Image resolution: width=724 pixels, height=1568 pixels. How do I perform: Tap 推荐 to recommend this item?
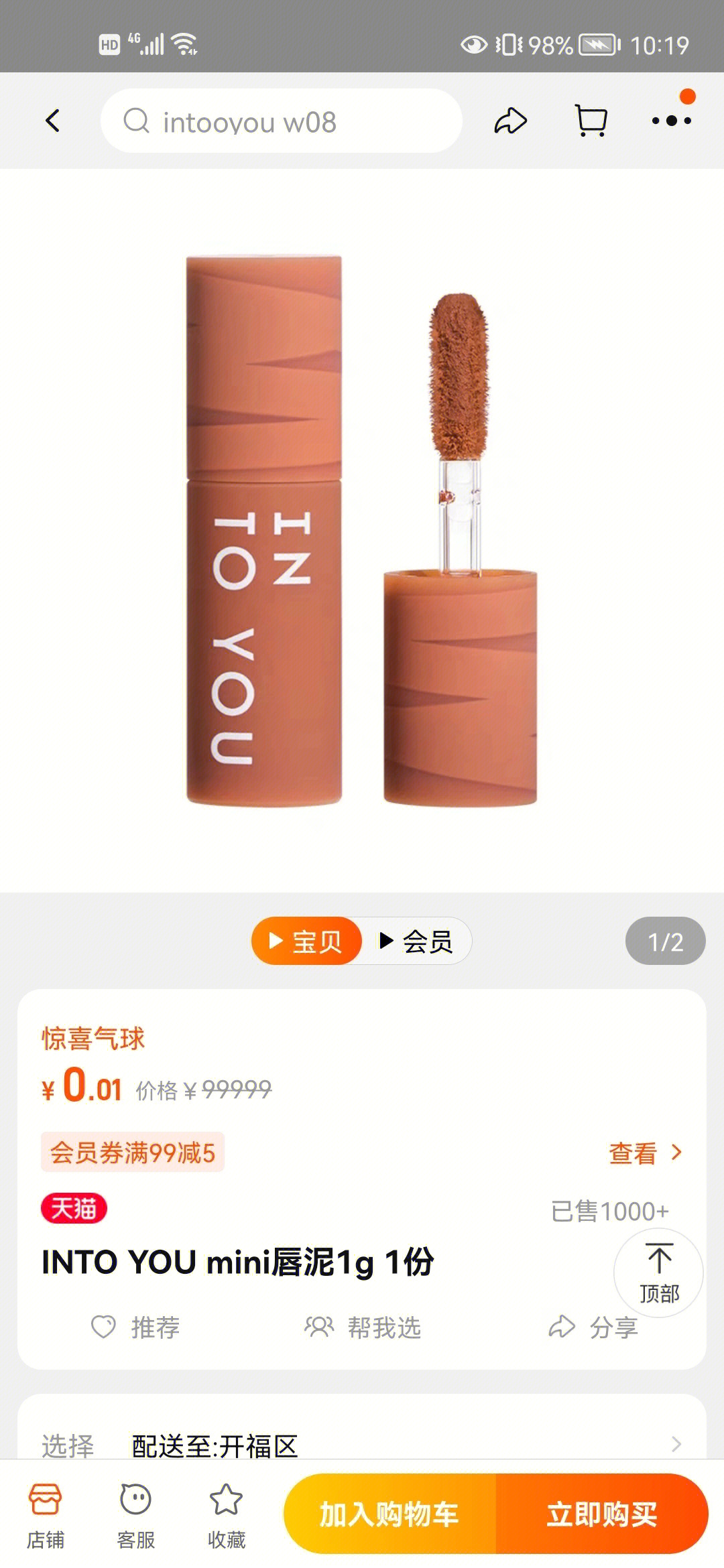tap(137, 1327)
